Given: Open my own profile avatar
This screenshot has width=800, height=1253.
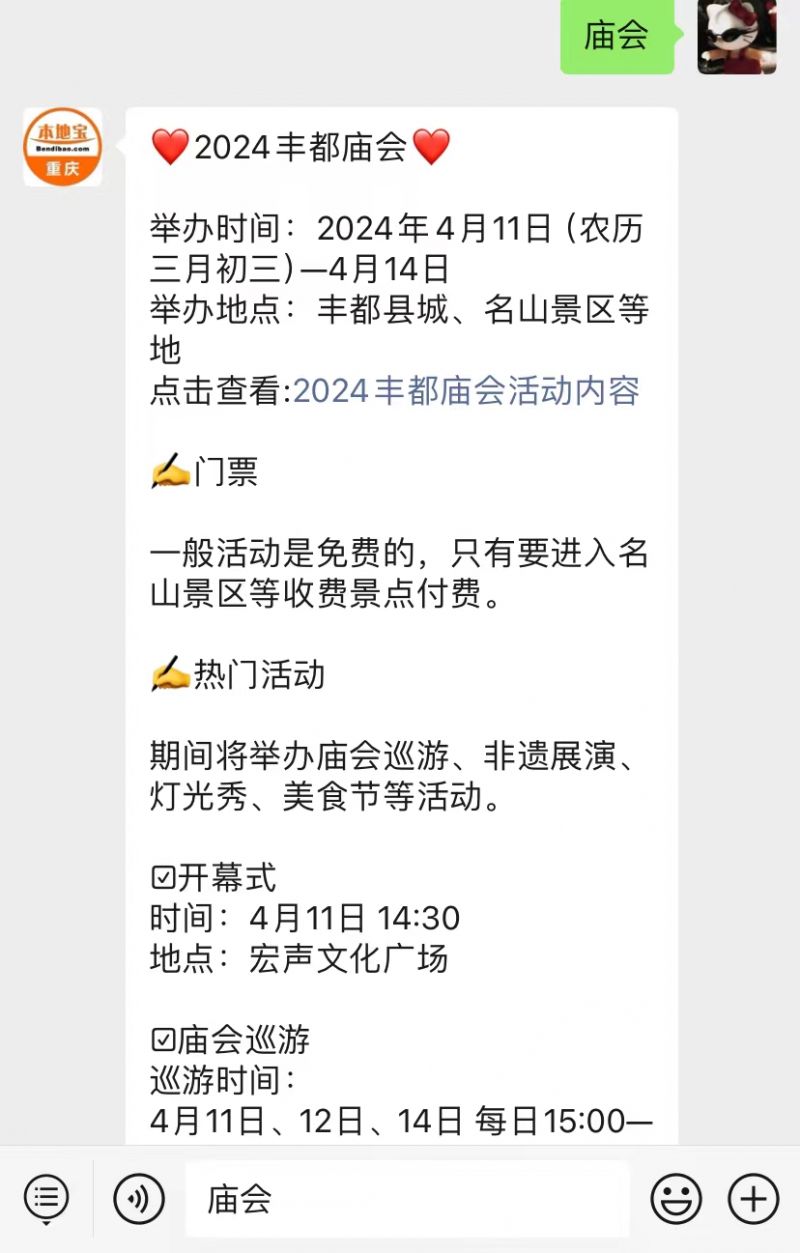Looking at the screenshot, I should pos(737,37).
